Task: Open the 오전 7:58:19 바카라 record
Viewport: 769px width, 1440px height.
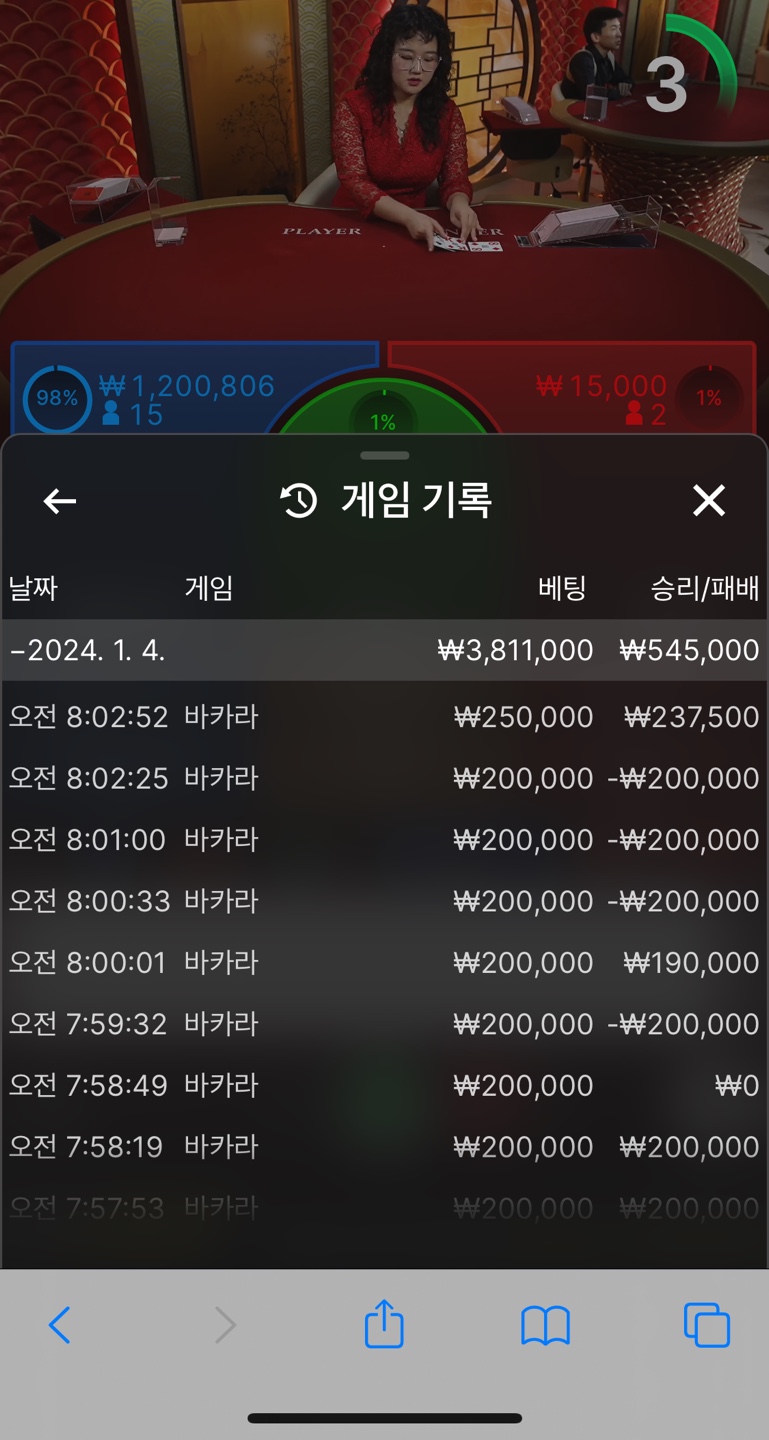Action: pyautogui.click(x=384, y=1147)
